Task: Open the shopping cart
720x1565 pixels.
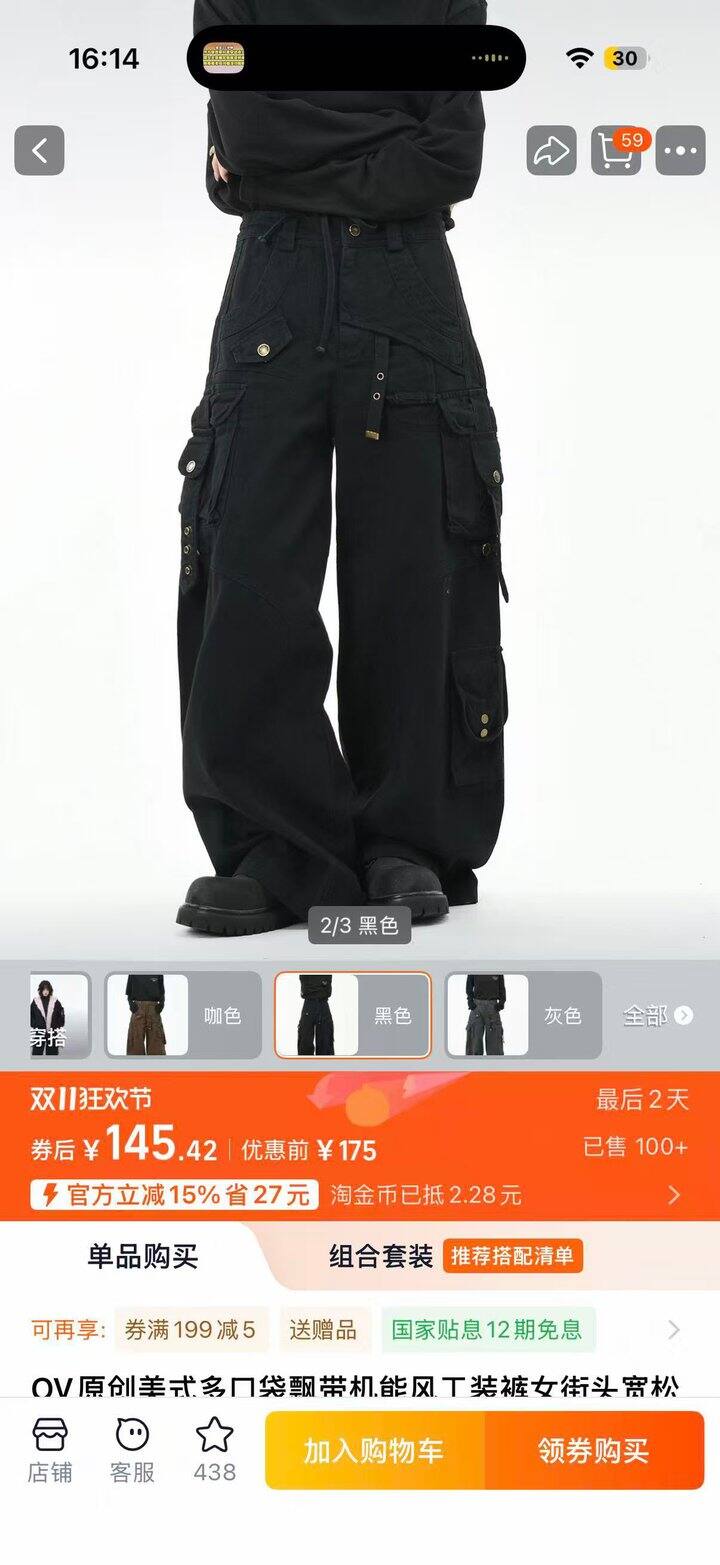Action: click(616, 151)
